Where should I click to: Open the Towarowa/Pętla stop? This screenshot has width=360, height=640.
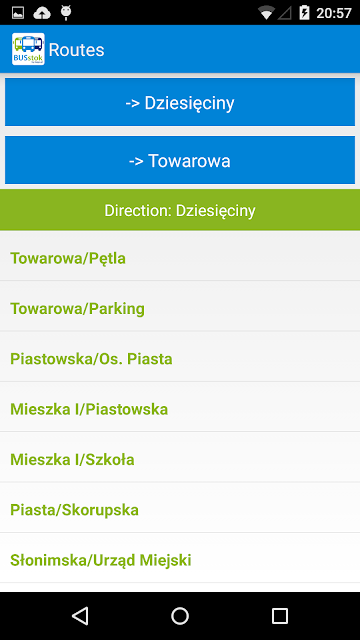click(x=180, y=256)
